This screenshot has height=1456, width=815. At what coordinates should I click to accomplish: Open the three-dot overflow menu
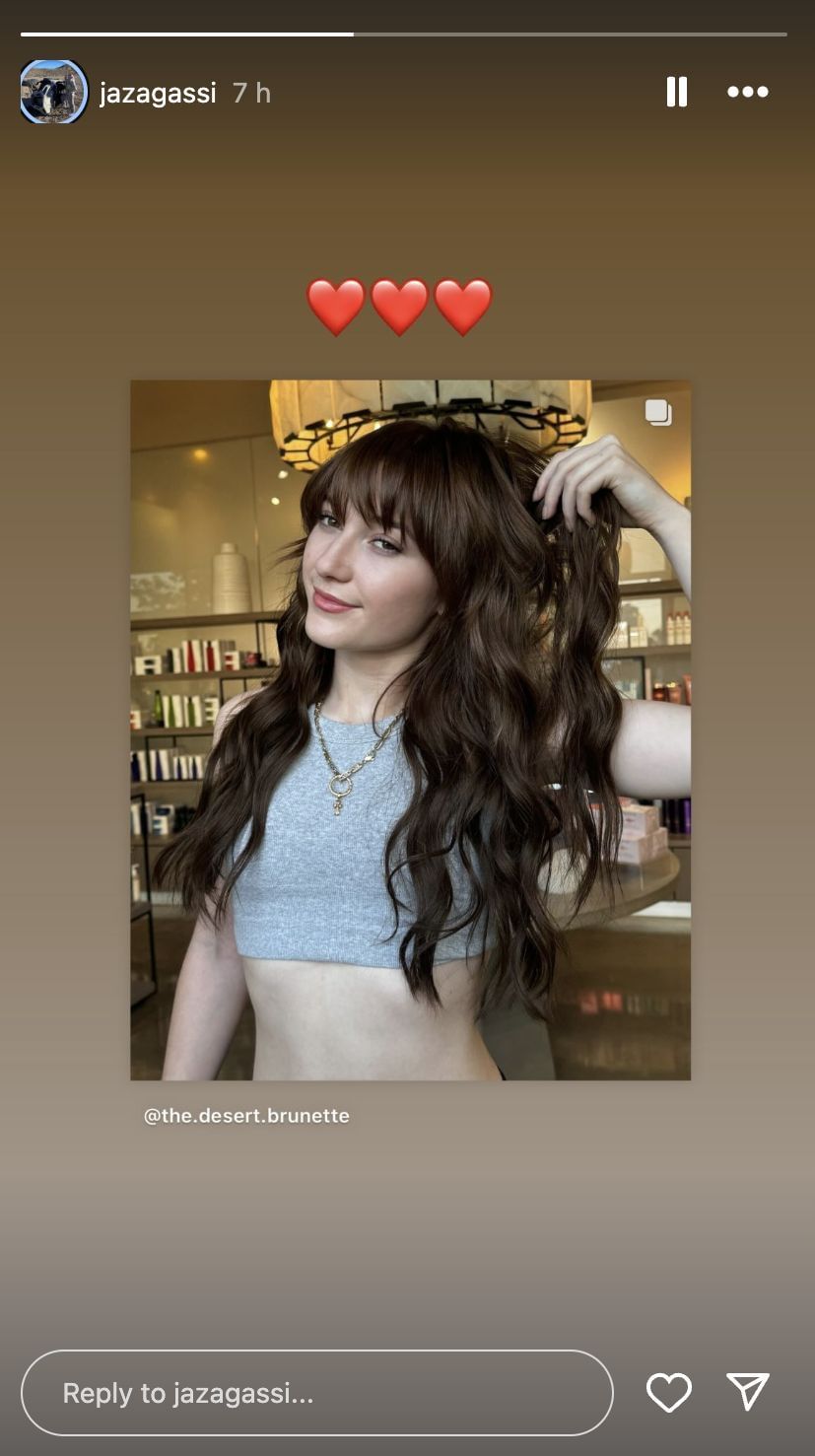click(747, 93)
